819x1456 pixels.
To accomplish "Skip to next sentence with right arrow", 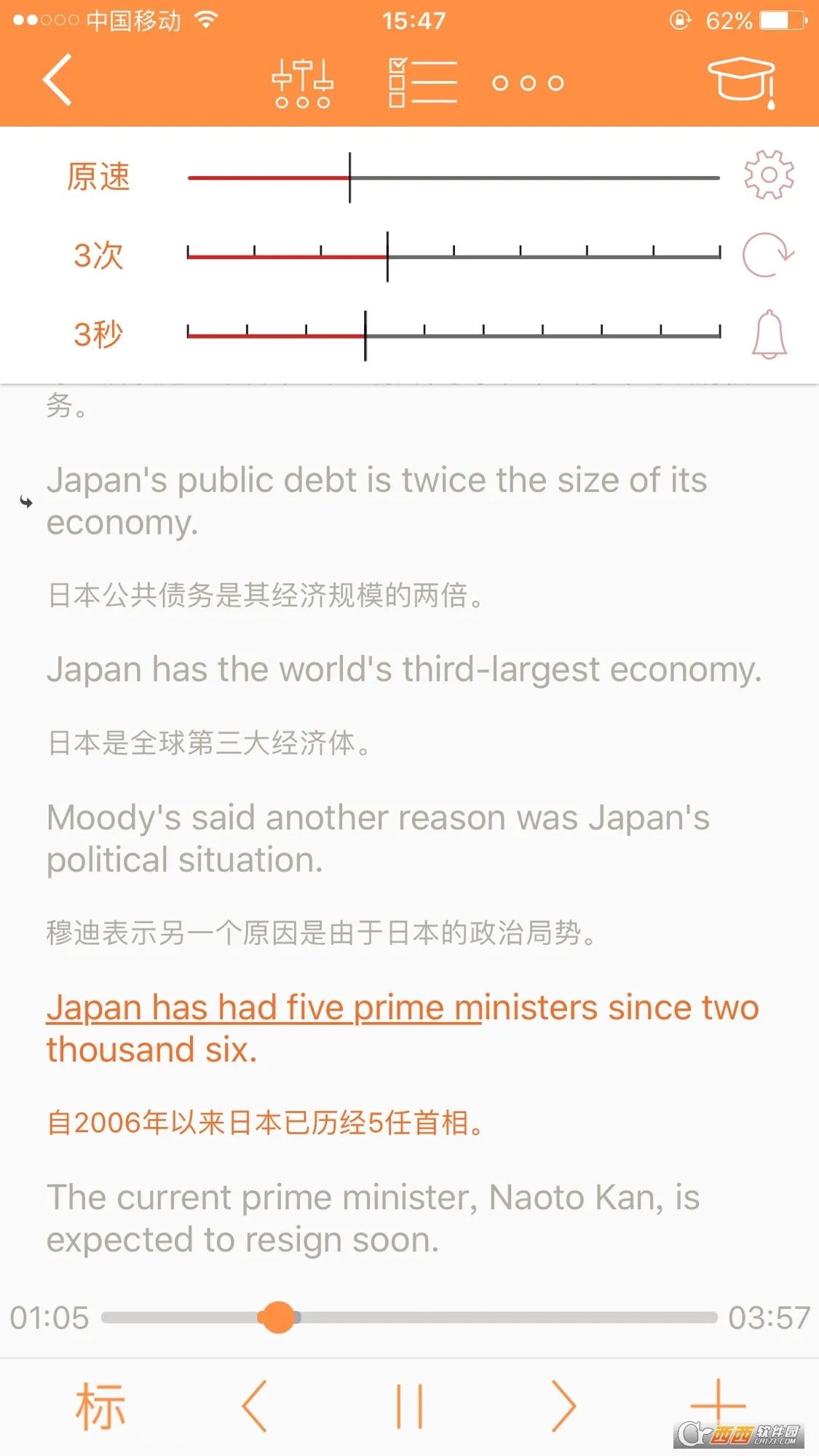I will [564, 1406].
